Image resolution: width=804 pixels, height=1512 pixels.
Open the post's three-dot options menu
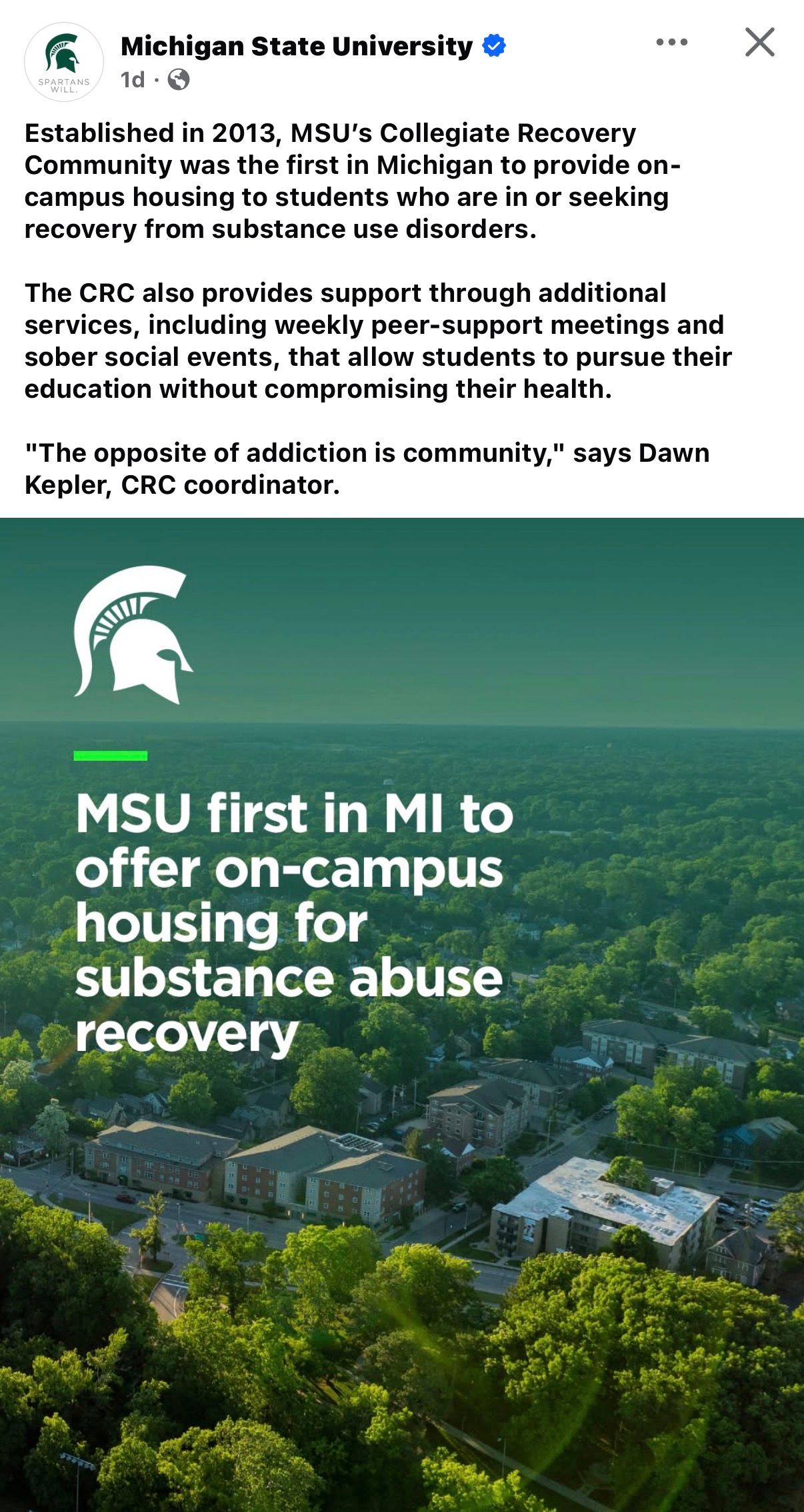pyautogui.click(x=671, y=43)
